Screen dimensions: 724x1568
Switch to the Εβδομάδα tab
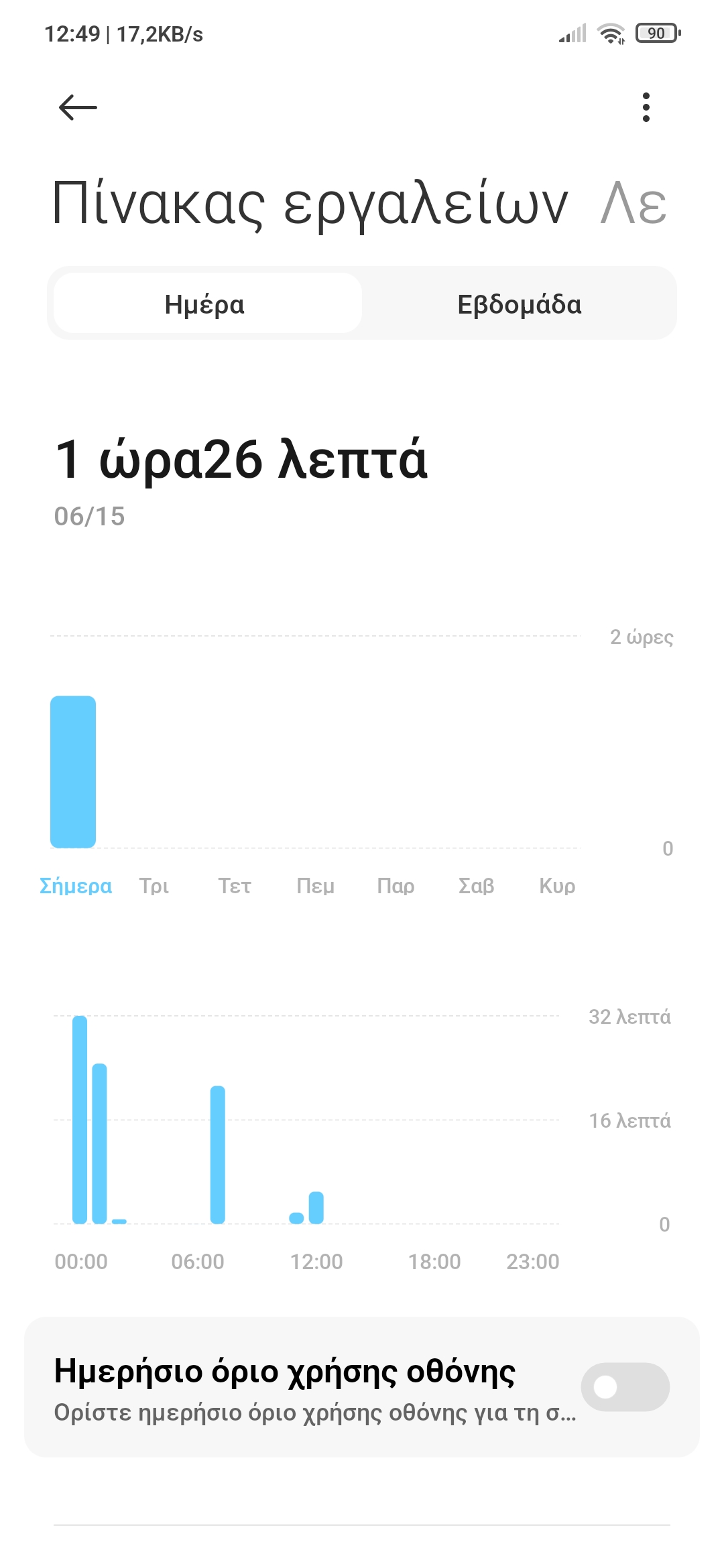519,304
